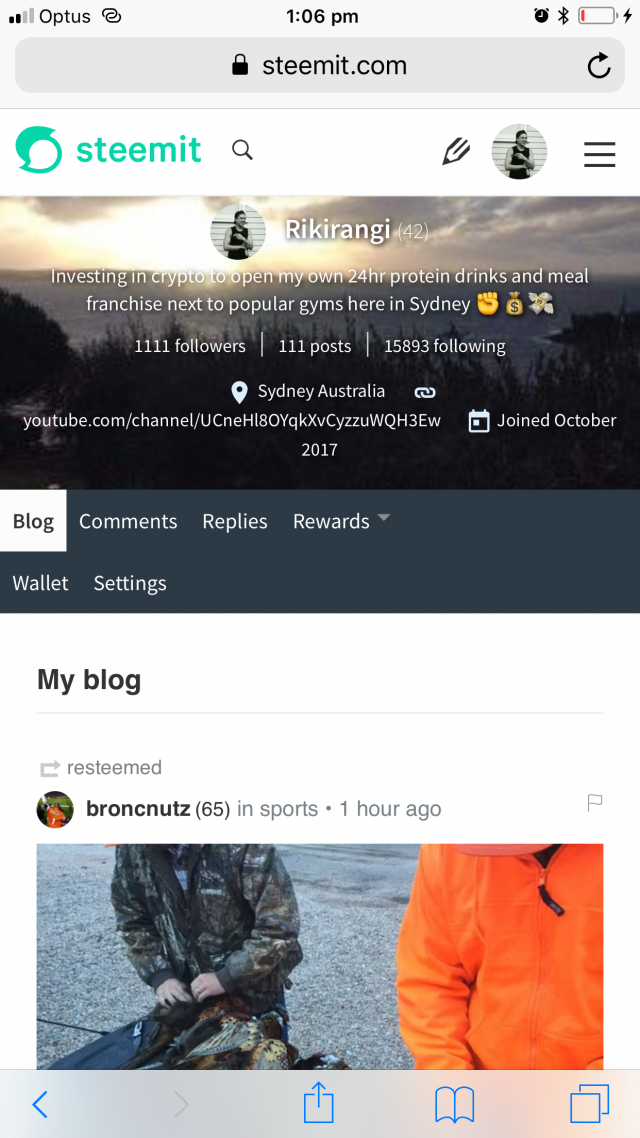This screenshot has height=1138, width=640.
Task: Open the Wallet tab
Action: click(41, 583)
